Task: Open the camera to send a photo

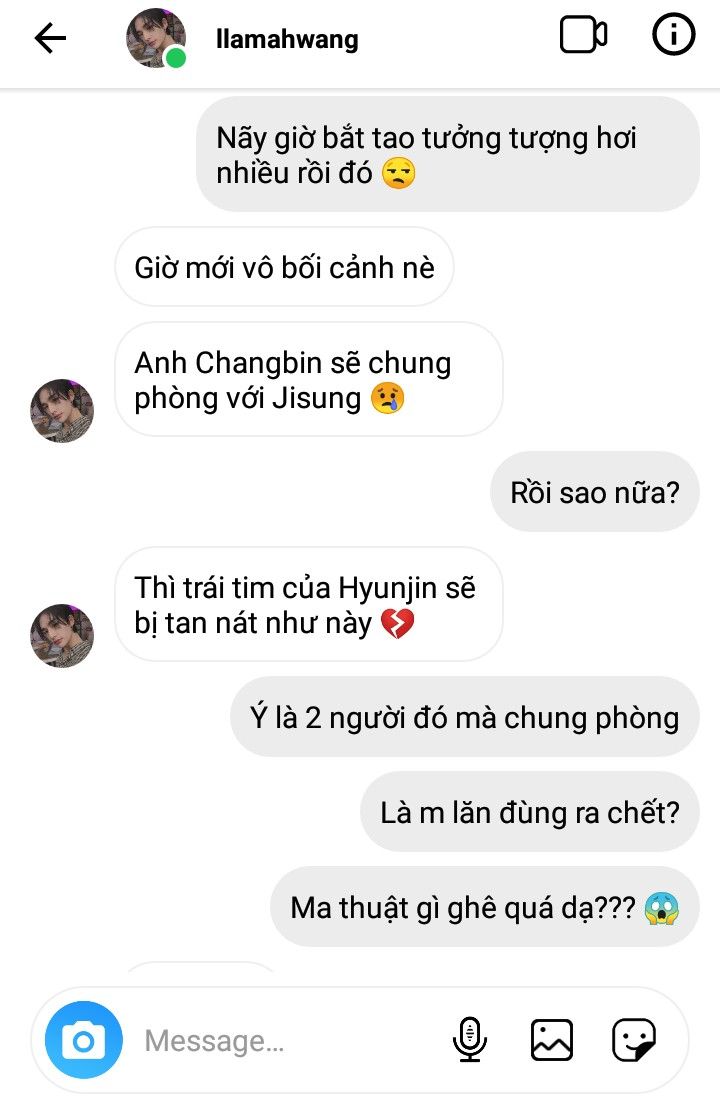Action: [84, 1042]
